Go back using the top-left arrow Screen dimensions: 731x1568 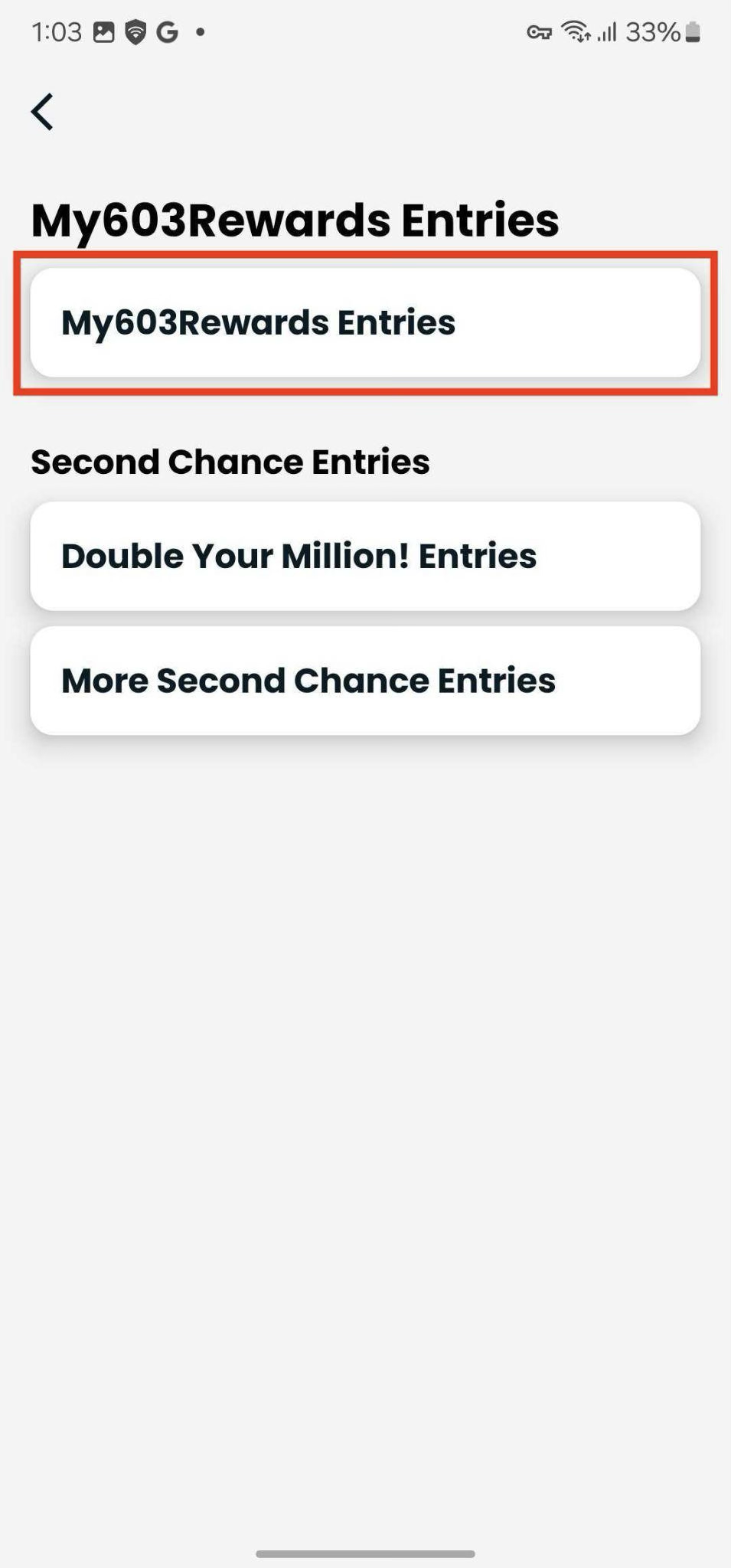pyautogui.click(x=42, y=112)
